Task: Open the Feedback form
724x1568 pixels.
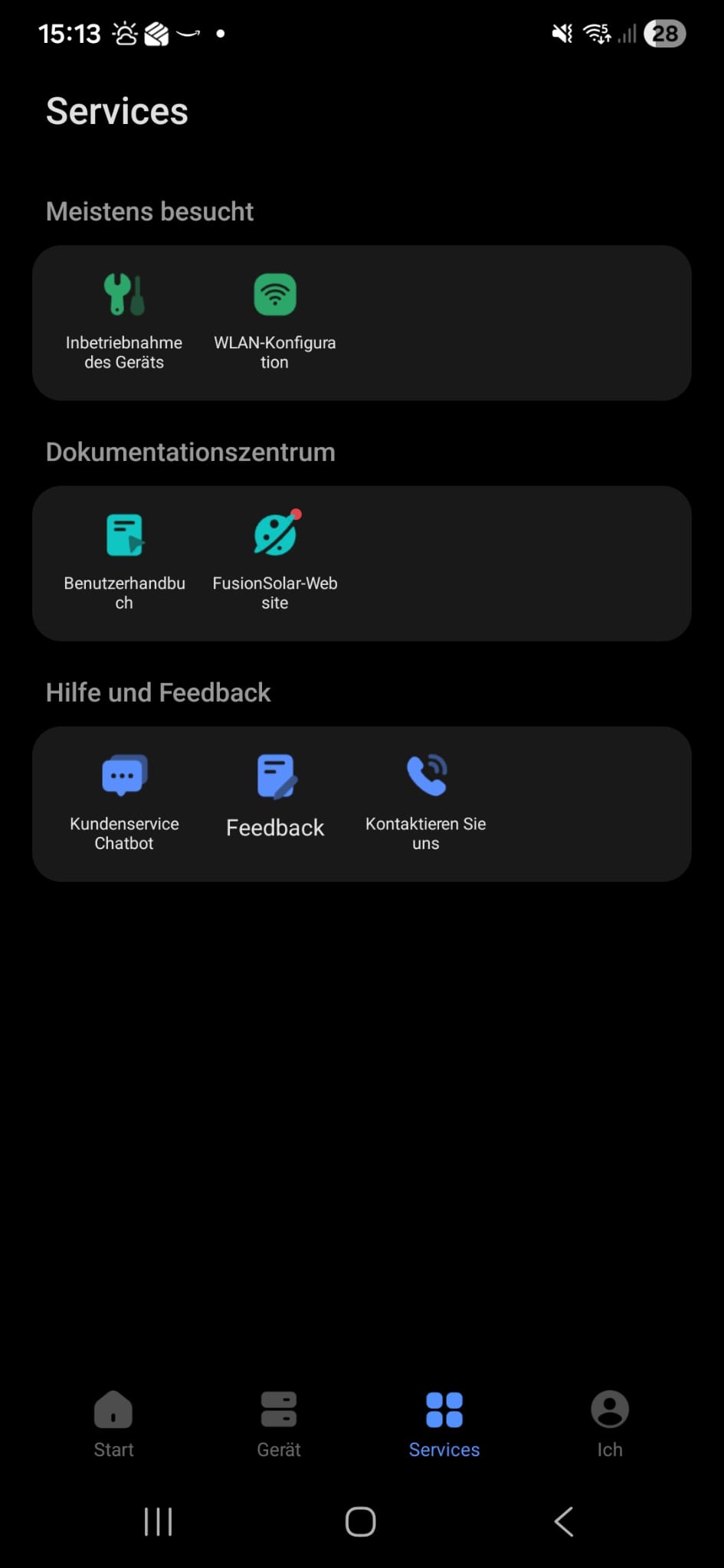Action: (274, 801)
